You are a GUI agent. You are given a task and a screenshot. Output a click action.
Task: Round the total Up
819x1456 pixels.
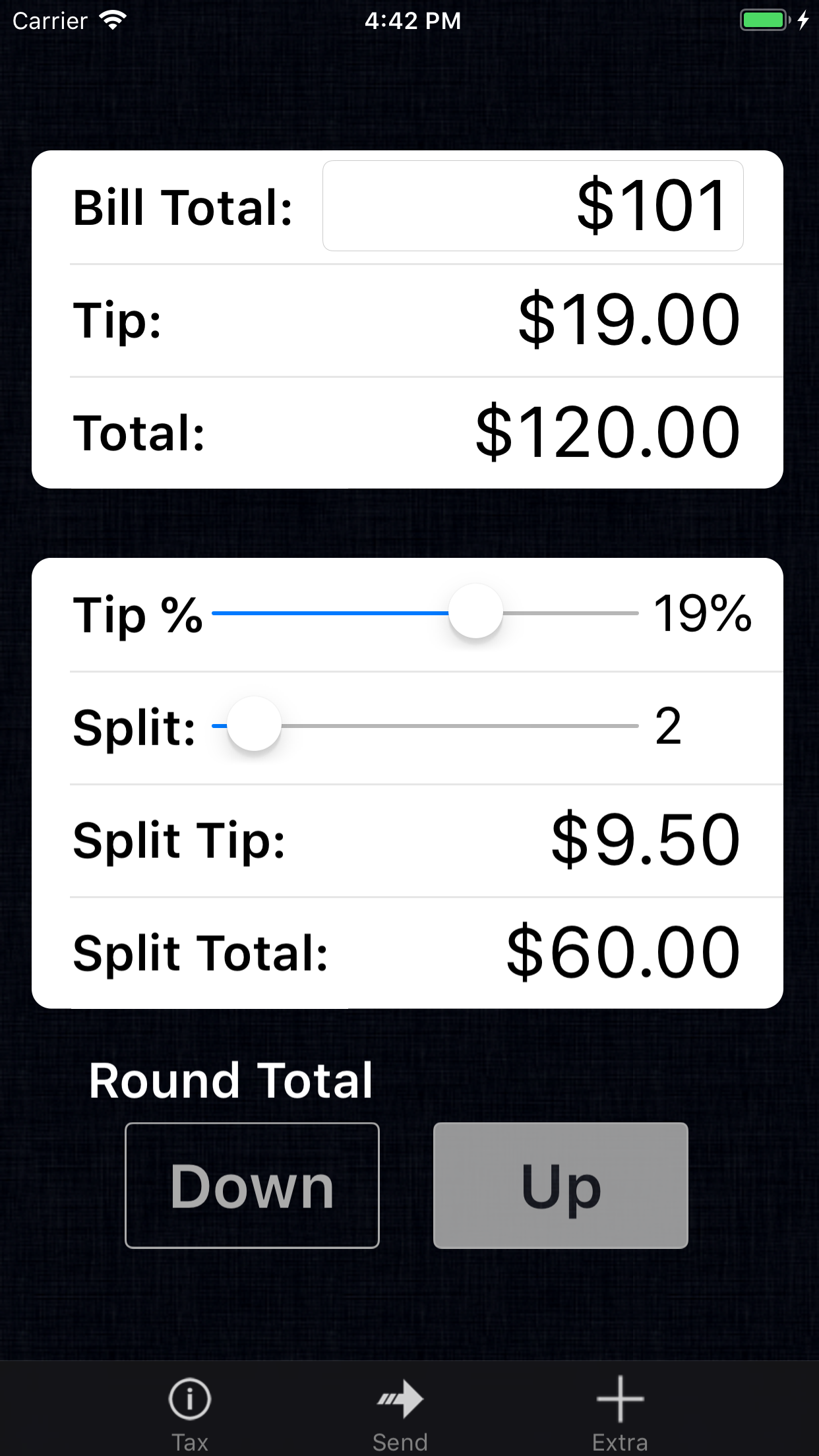(561, 1185)
